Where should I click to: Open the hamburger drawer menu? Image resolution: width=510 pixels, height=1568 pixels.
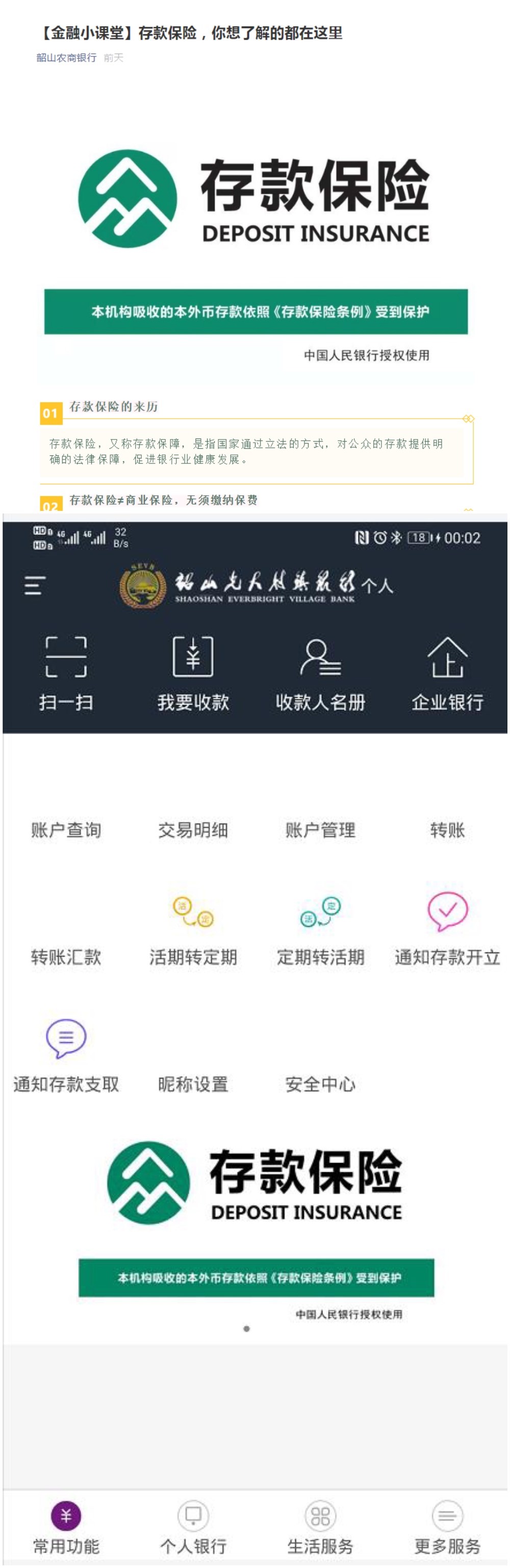coord(34,585)
